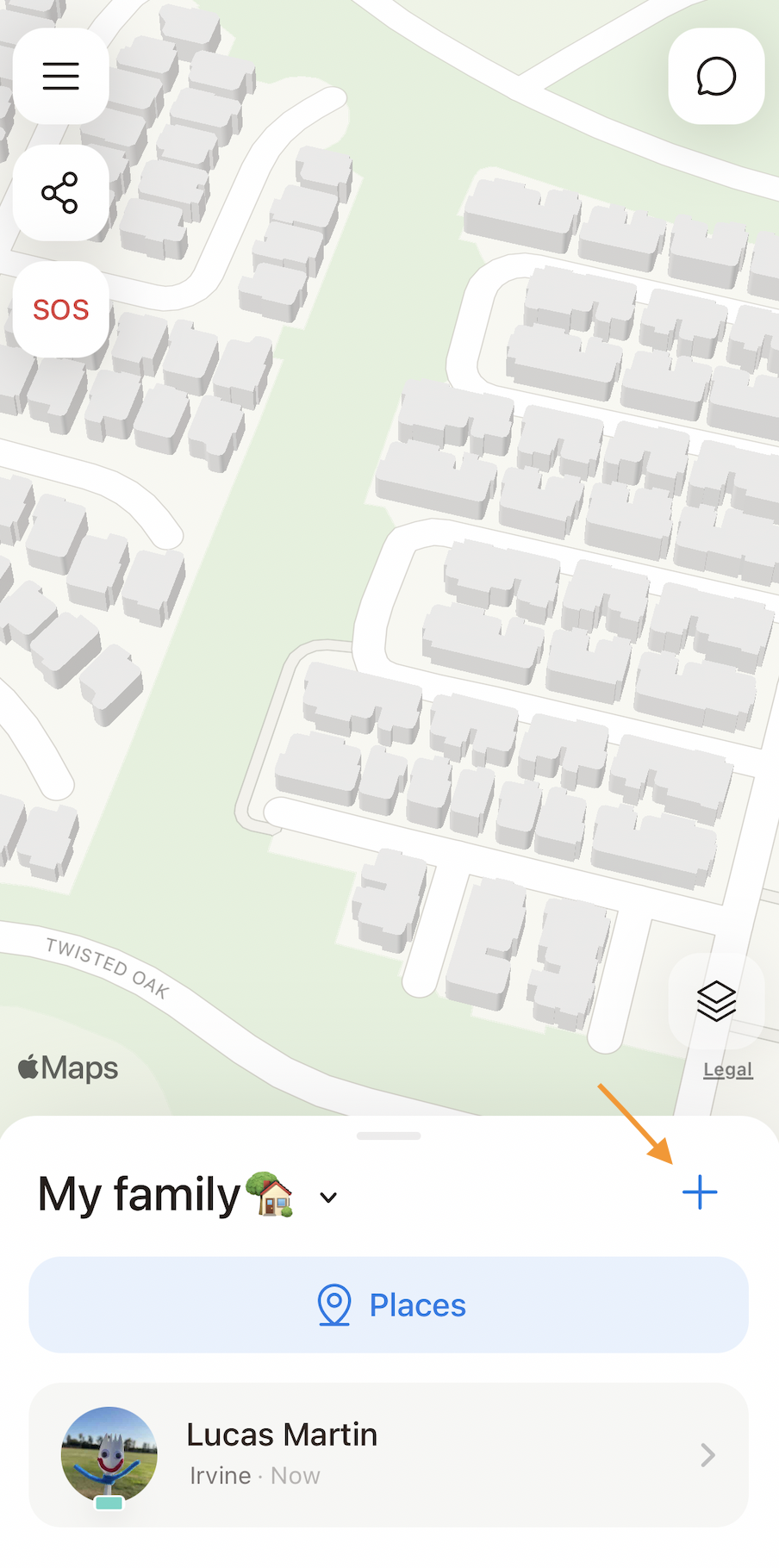Open the Legal link on map
The height and width of the screenshot is (1568, 779).
[728, 1069]
